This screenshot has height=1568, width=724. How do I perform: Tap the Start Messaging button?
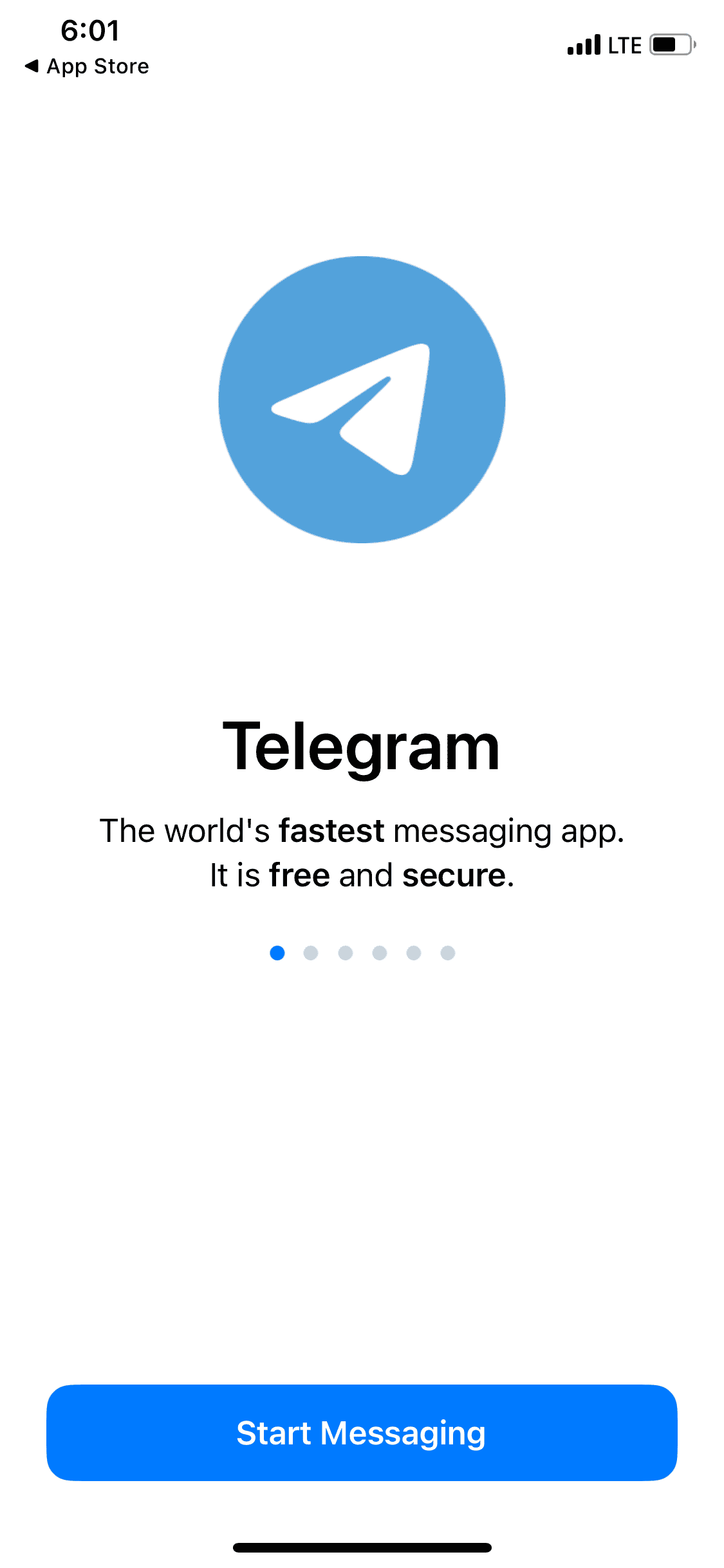coord(362,1433)
